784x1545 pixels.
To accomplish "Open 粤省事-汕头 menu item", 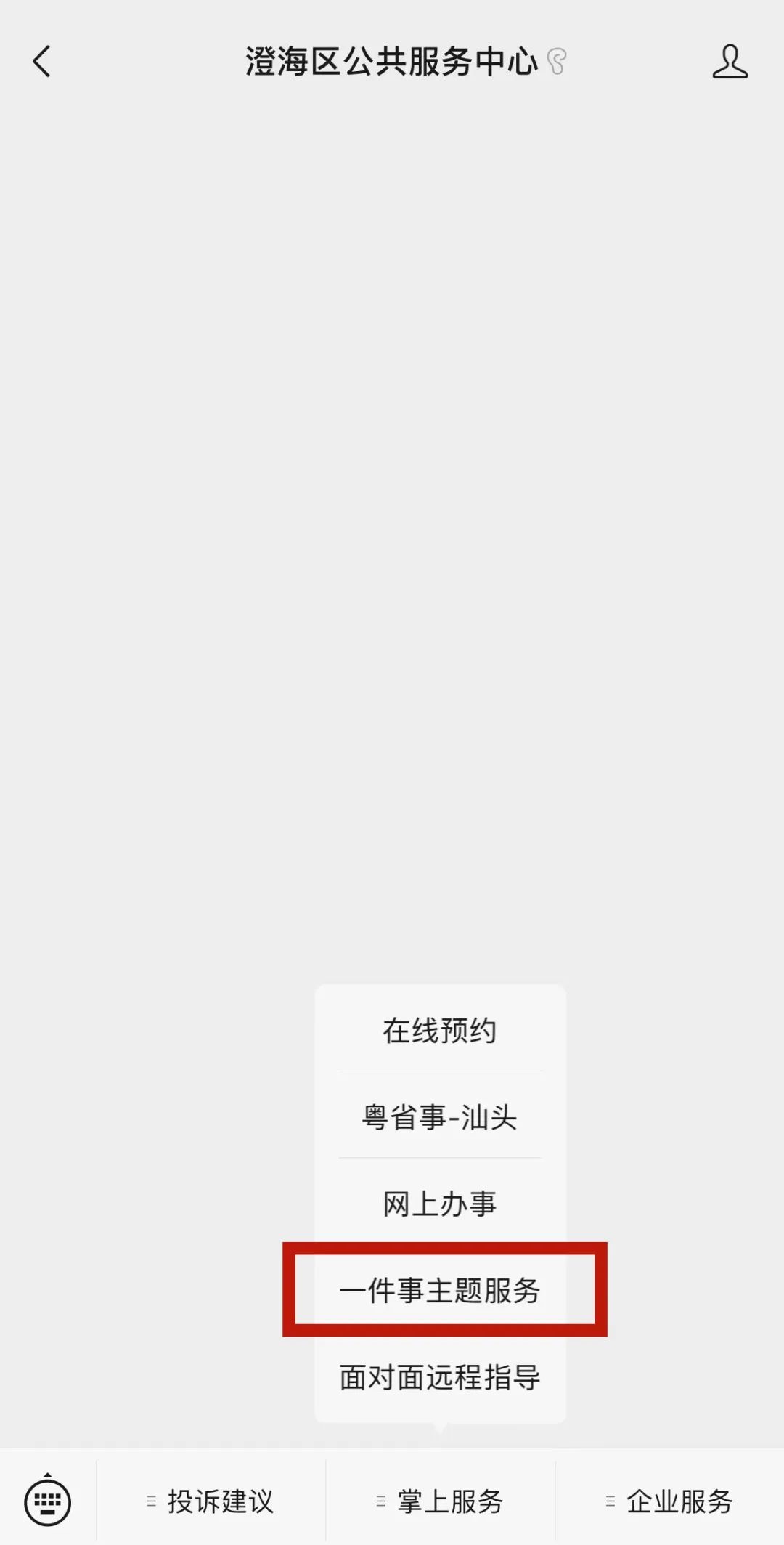I will click(x=440, y=1116).
